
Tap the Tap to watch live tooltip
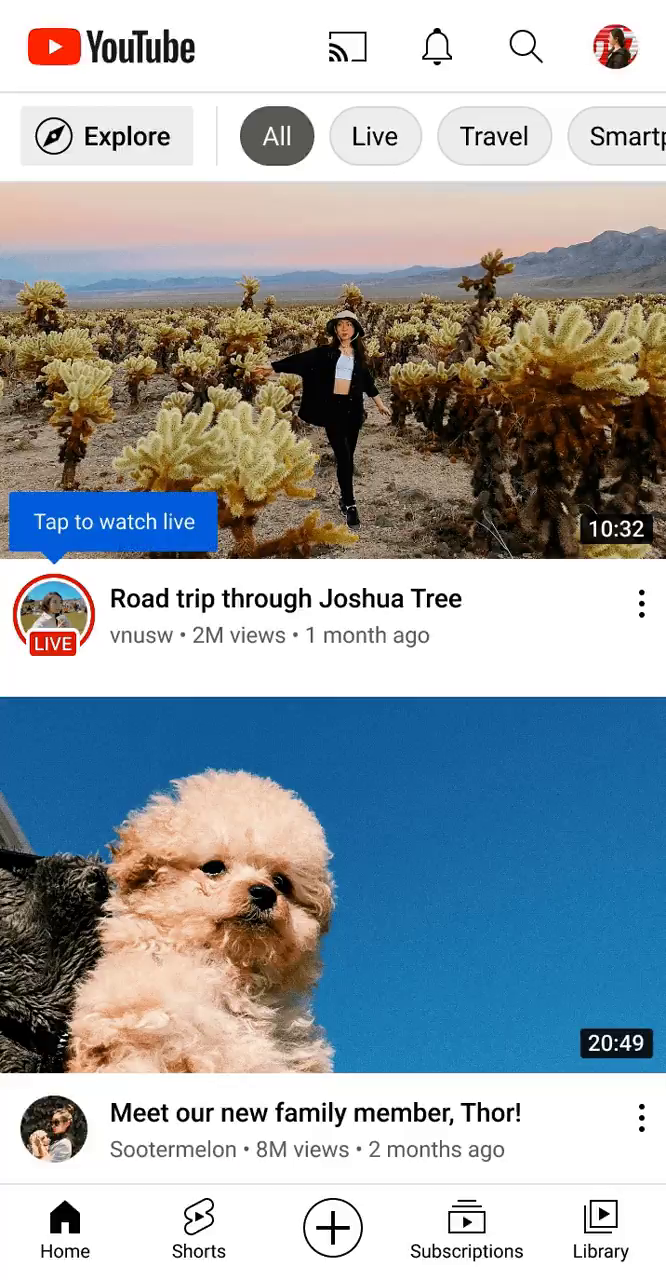click(x=113, y=521)
